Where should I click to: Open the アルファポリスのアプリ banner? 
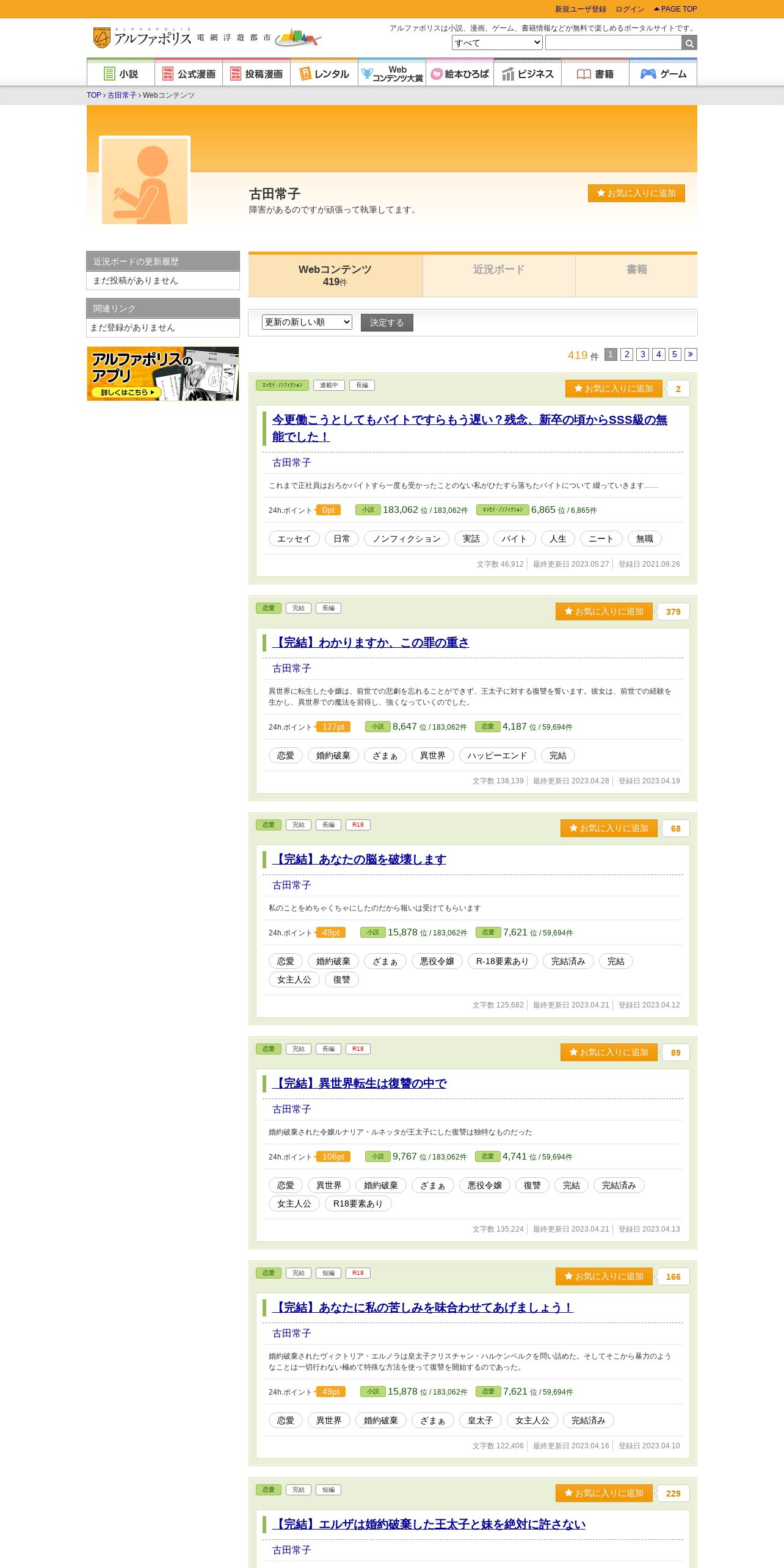pyautogui.click(x=163, y=374)
